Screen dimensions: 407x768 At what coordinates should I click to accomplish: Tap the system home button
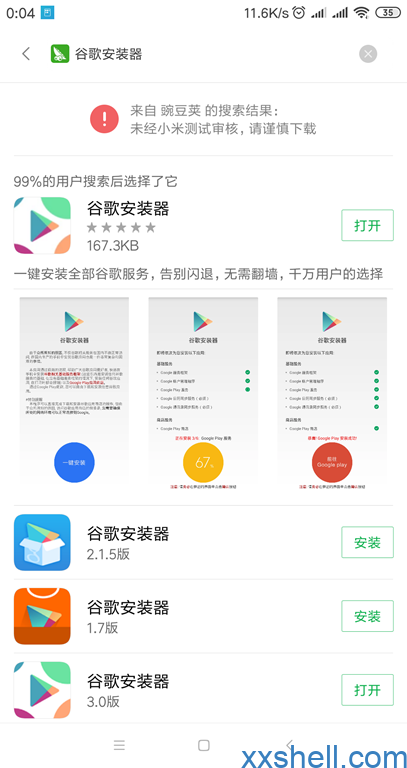[x=204, y=745]
